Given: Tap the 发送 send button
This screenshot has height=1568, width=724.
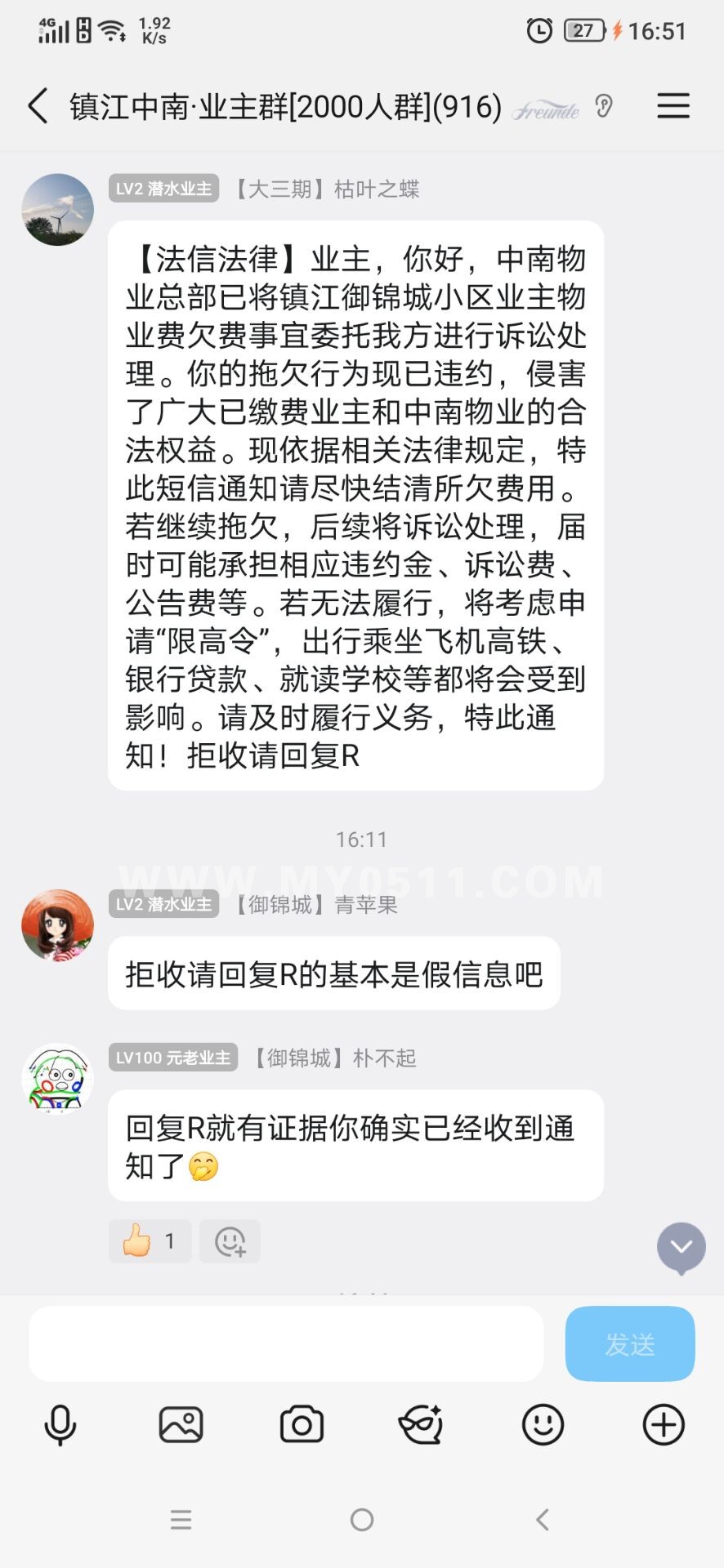Looking at the screenshot, I should (x=629, y=1343).
